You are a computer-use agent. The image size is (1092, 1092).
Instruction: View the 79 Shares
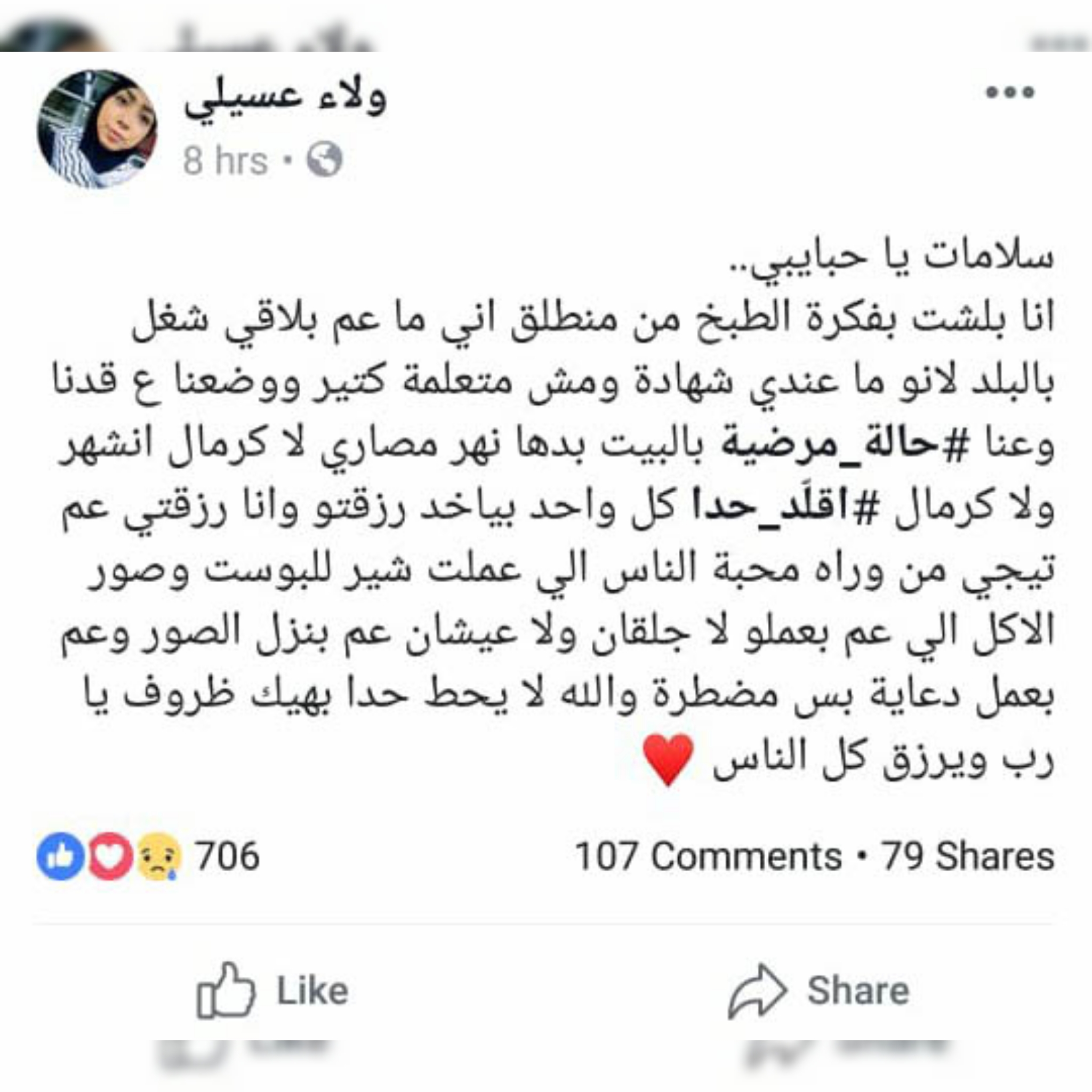968,856
